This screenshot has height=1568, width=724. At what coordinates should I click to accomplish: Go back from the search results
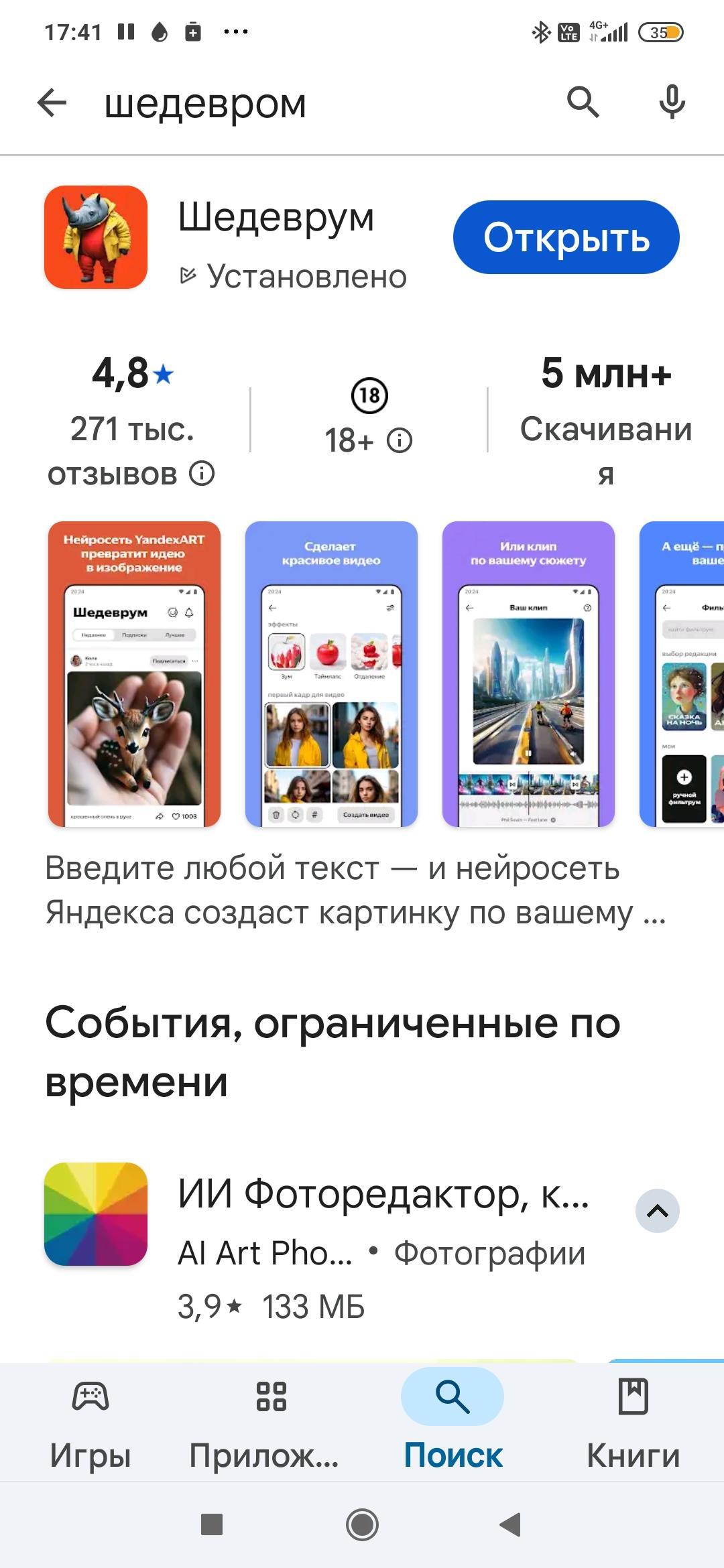point(52,103)
